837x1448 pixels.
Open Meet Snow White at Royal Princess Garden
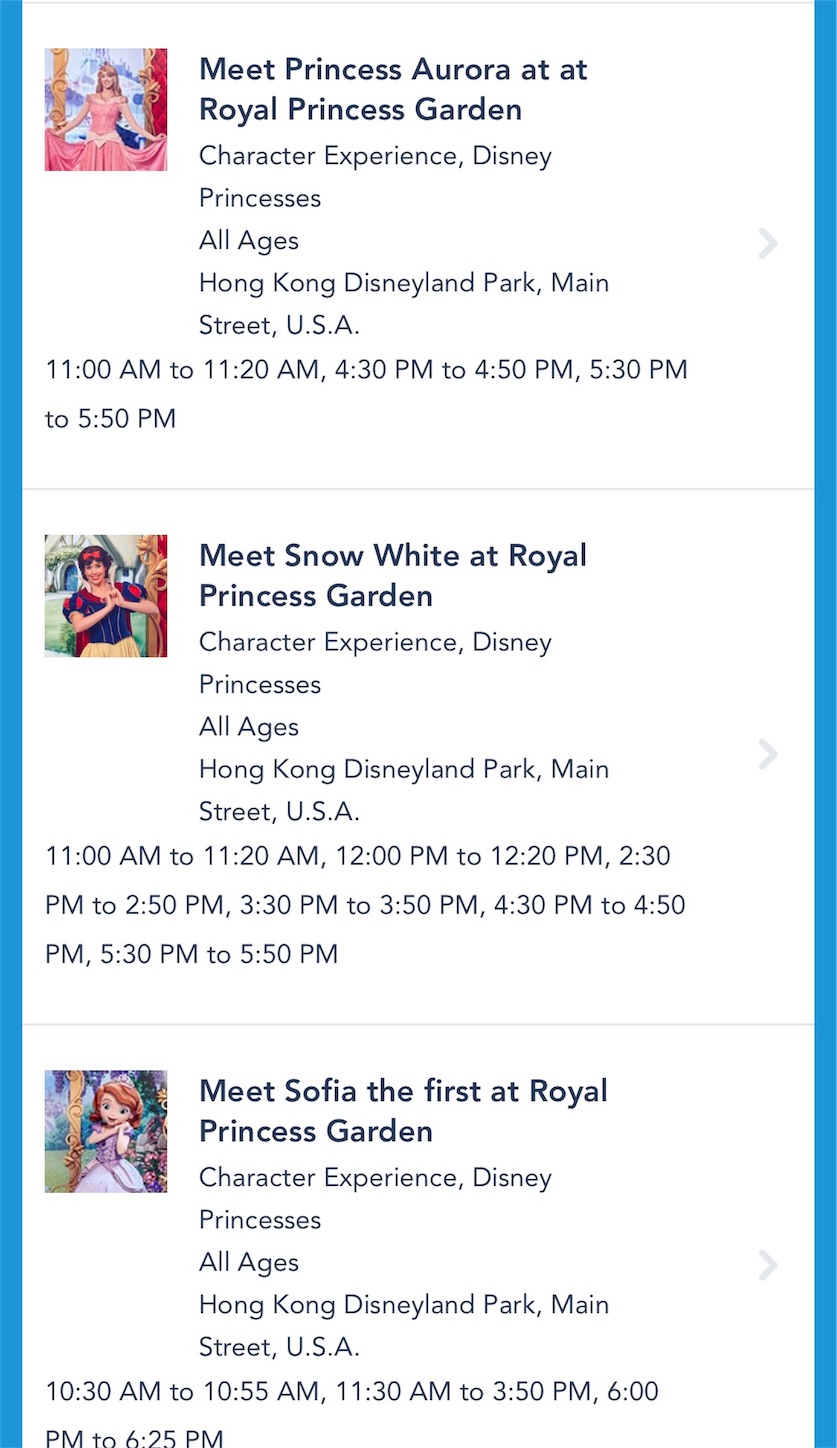coord(418,757)
